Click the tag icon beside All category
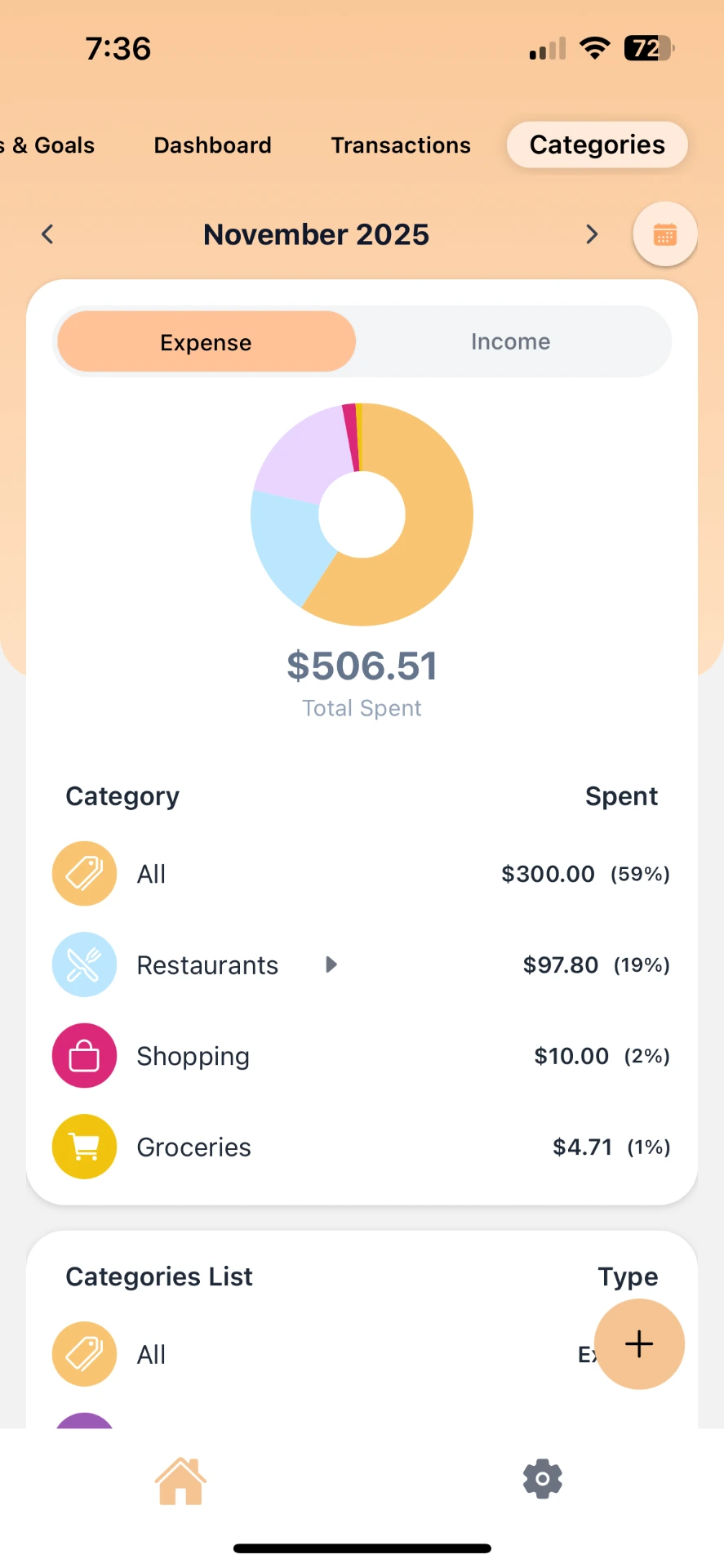This screenshot has height=1568, width=724. click(x=84, y=873)
